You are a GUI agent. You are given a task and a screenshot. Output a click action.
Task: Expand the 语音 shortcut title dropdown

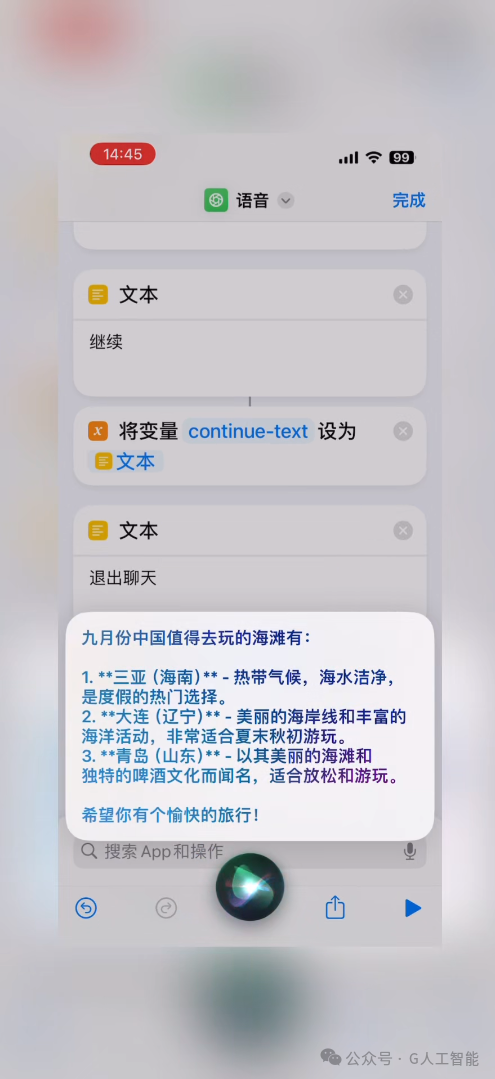click(286, 201)
